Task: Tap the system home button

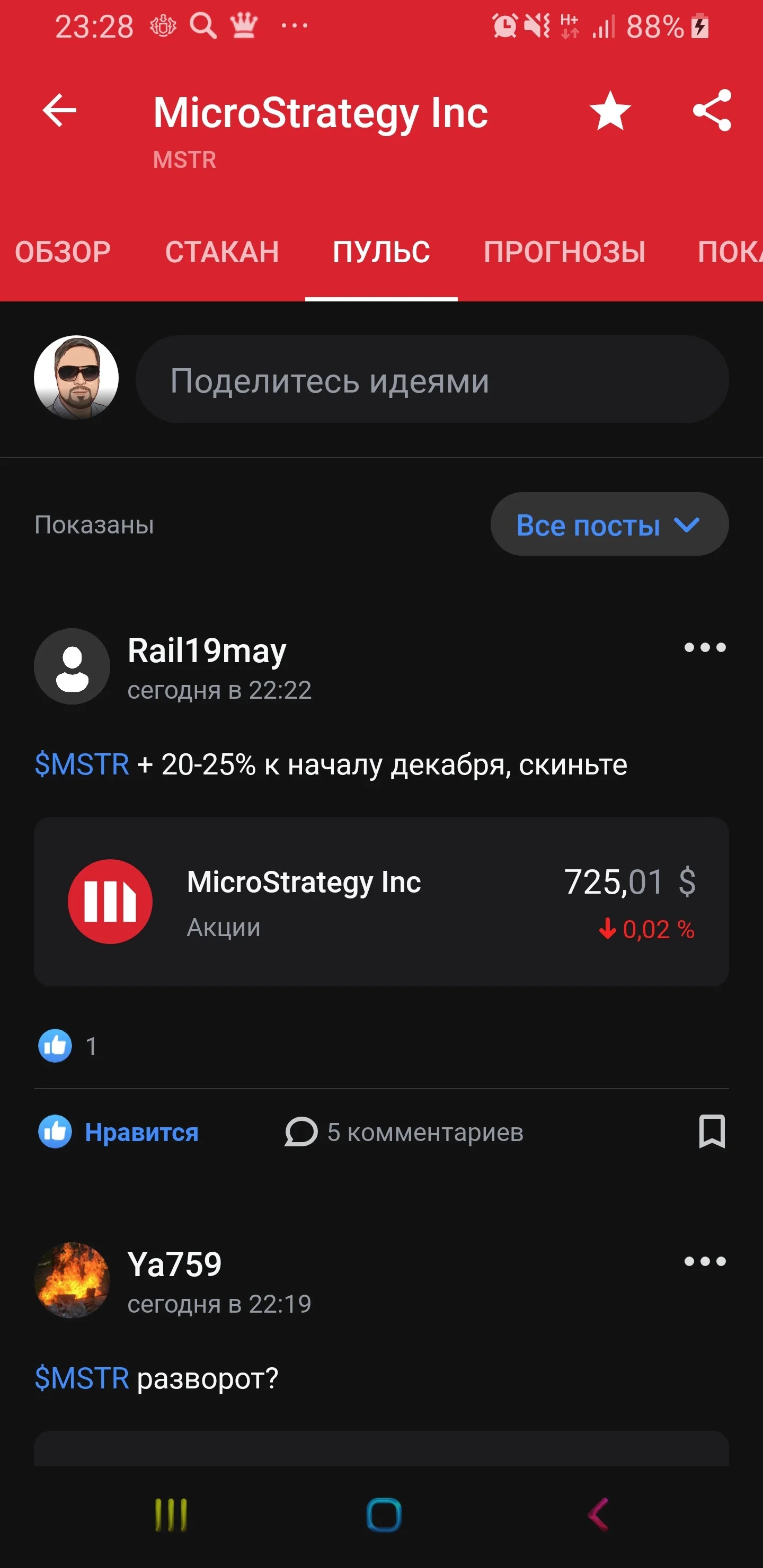Action: (384, 1514)
